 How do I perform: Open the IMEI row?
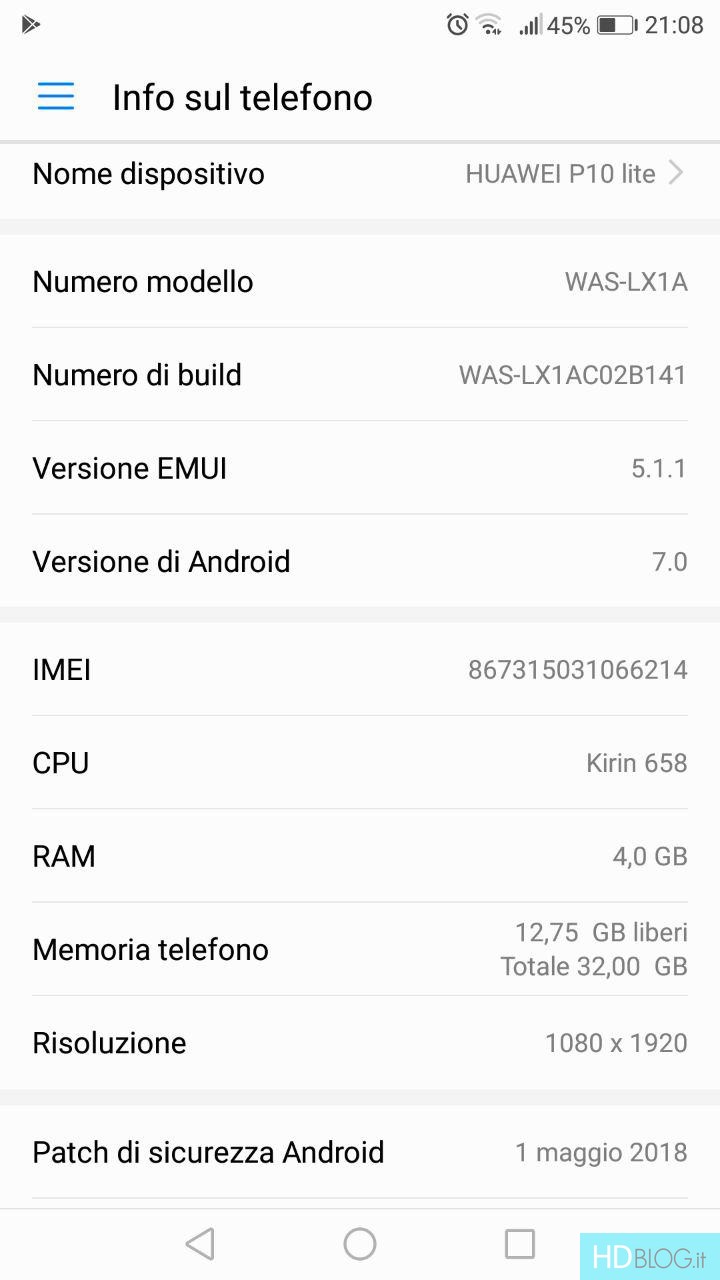360,669
